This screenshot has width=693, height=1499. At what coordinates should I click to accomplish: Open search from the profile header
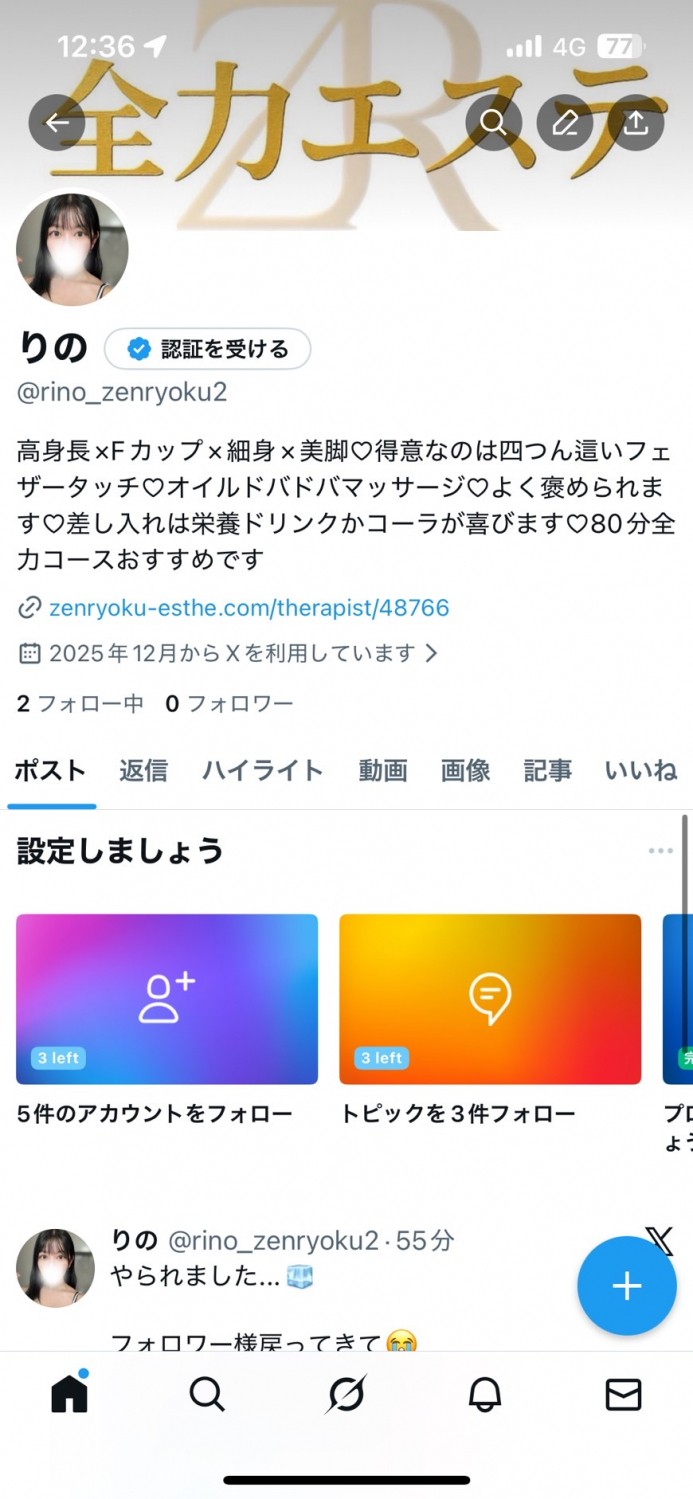pos(493,123)
